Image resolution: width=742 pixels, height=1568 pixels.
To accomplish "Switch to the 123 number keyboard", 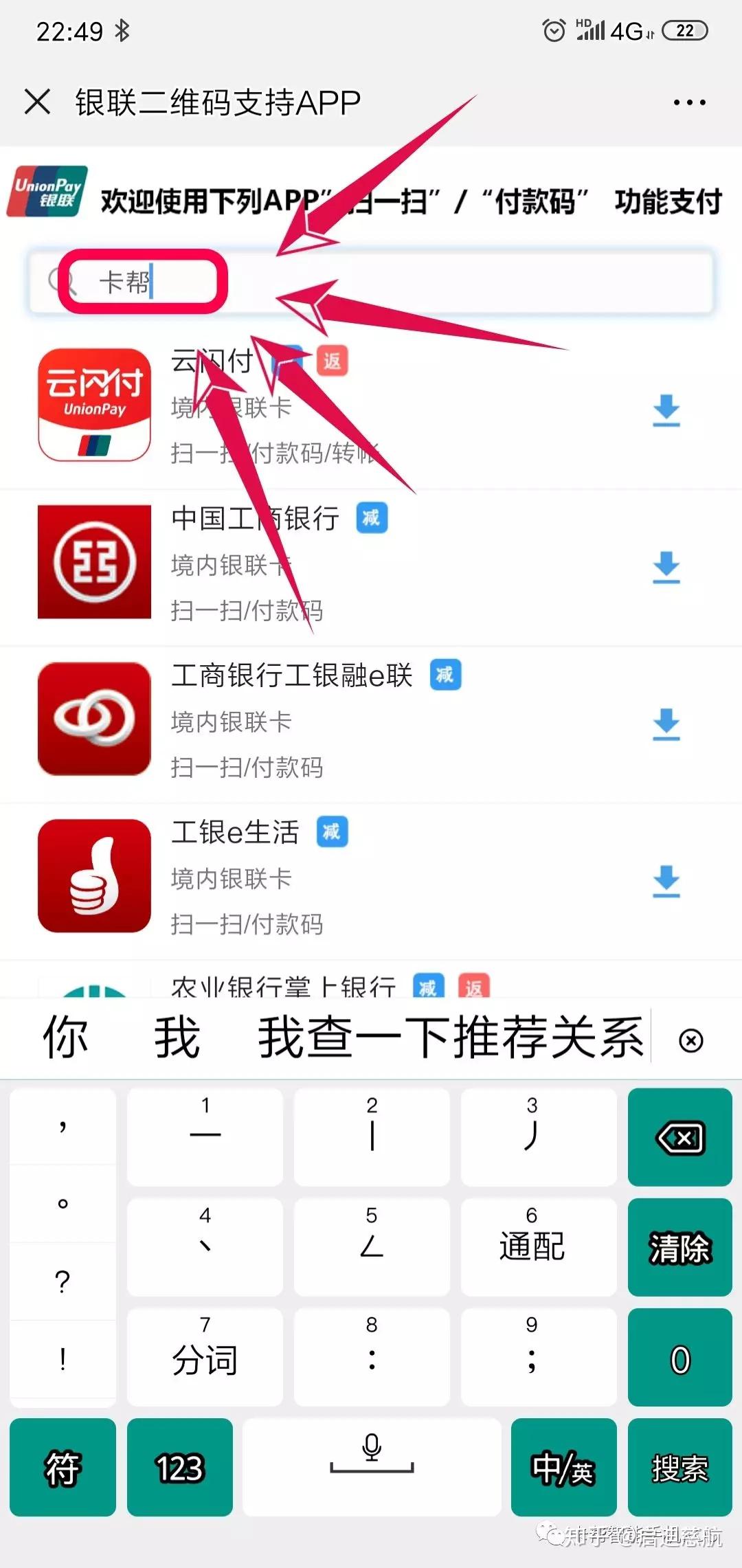I will 180,1468.
